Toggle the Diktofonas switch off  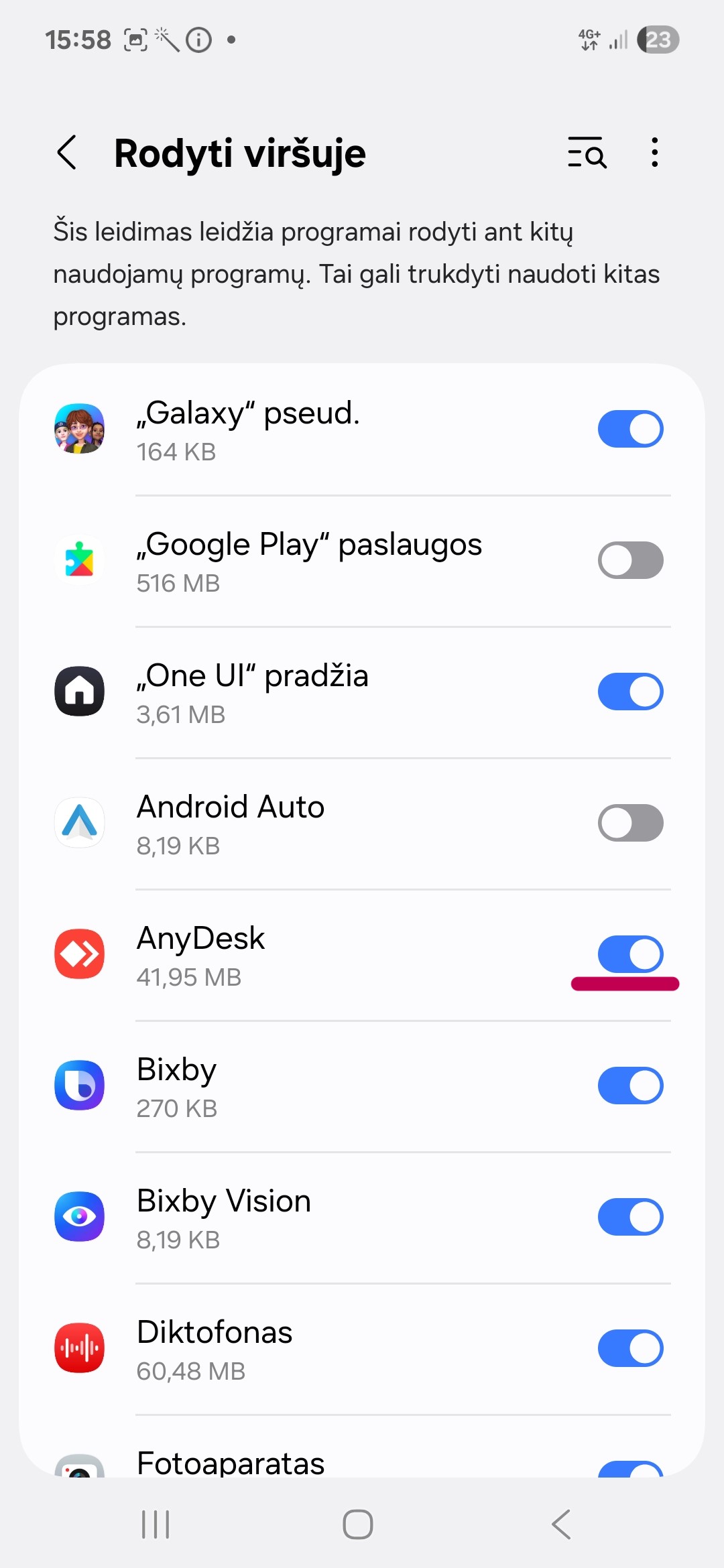630,1348
